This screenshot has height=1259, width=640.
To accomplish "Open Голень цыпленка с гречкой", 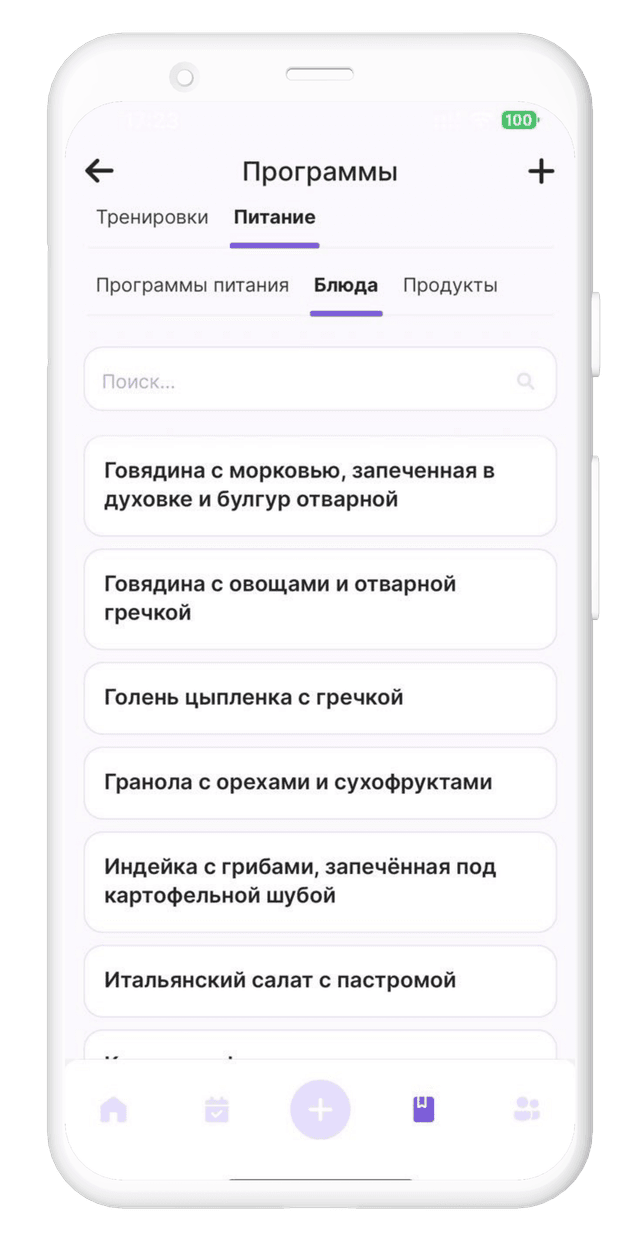I will 320,697.
